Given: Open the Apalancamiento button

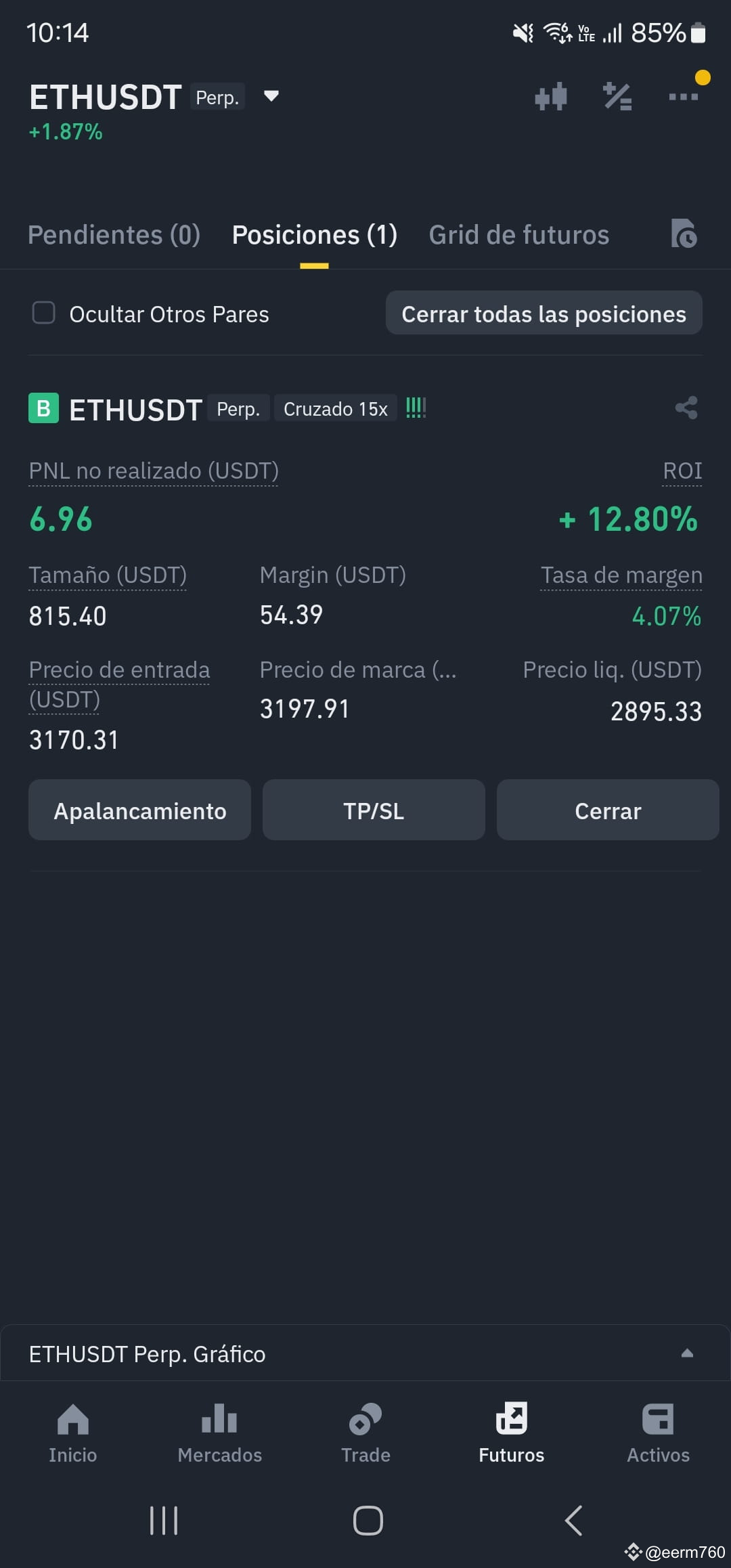Looking at the screenshot, I should pyautogui.click(x=139, y=810).
